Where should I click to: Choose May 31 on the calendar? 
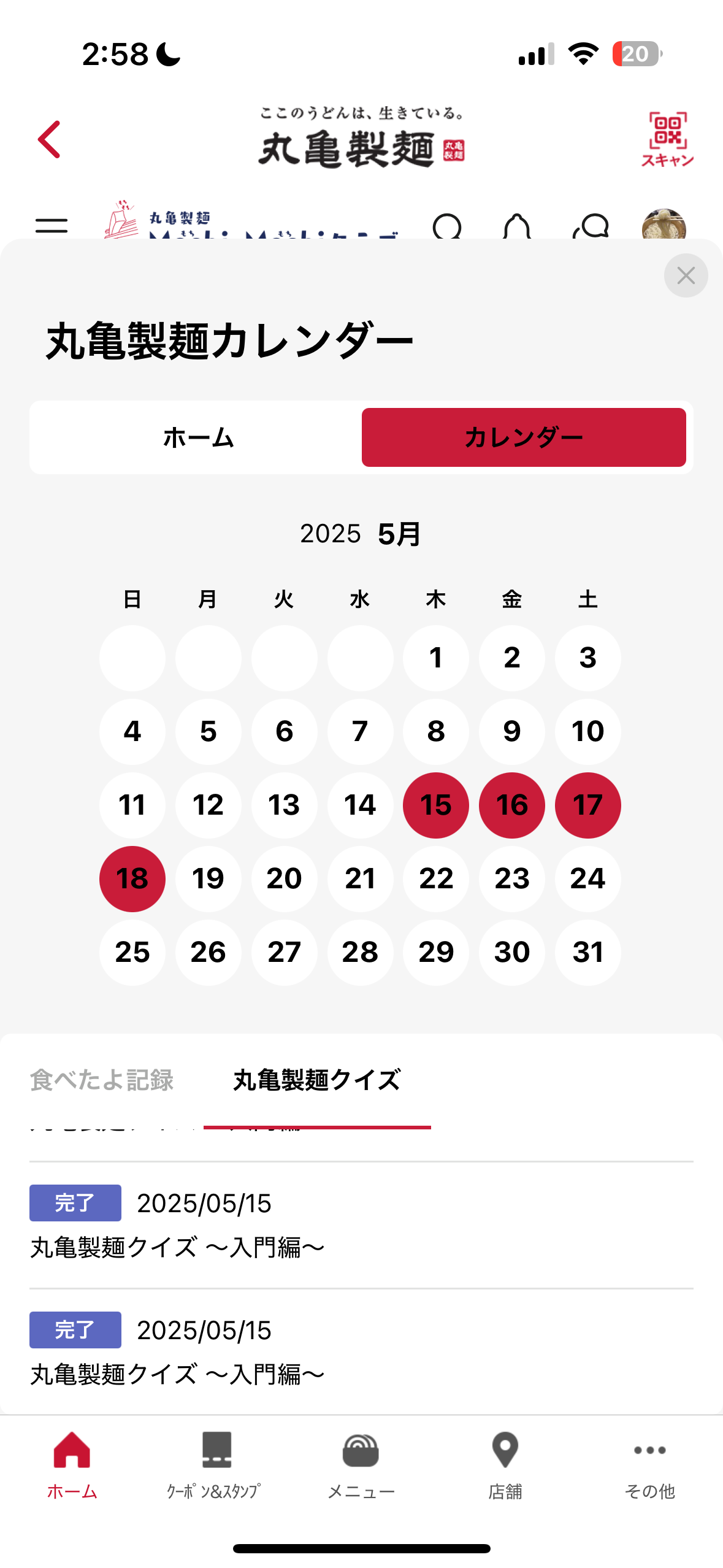587,952
